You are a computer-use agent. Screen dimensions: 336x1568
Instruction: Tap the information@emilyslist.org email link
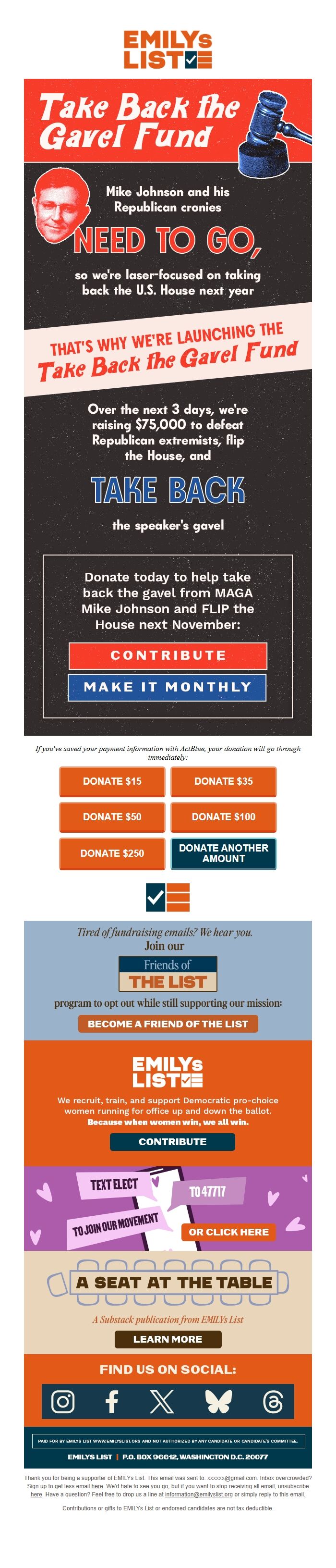199,1494
